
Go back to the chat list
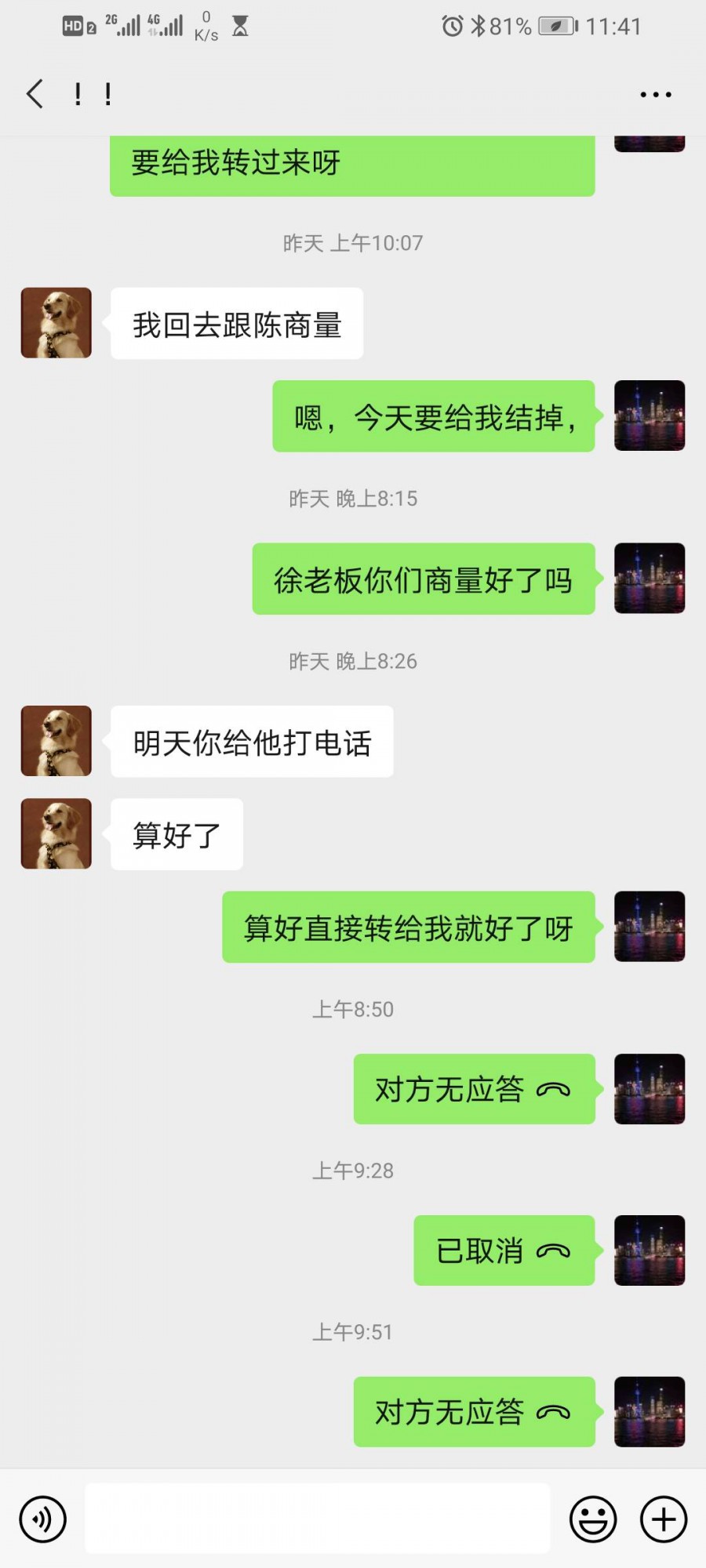point(35,94)
